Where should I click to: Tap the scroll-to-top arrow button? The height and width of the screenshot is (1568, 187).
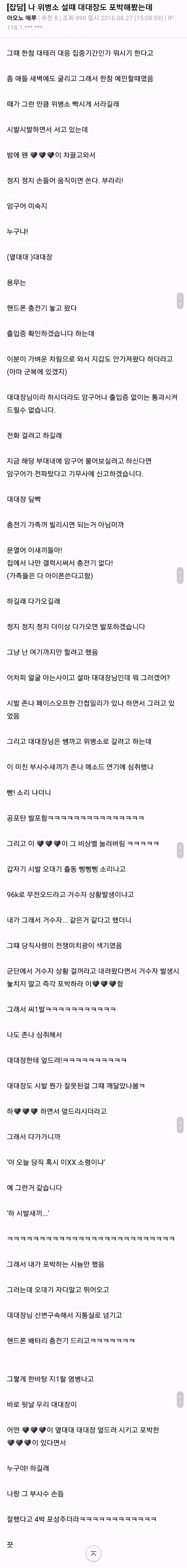pos(93,1553)
